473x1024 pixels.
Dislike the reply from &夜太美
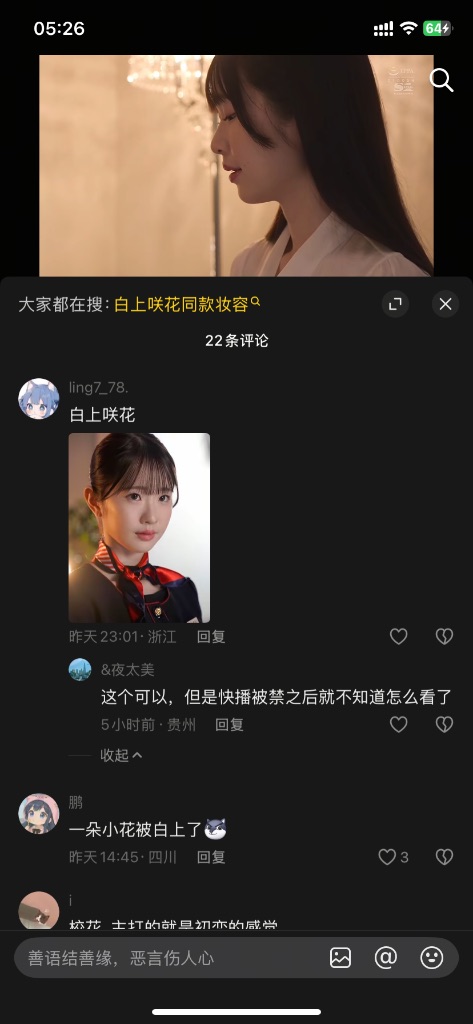tap(444, 724)
